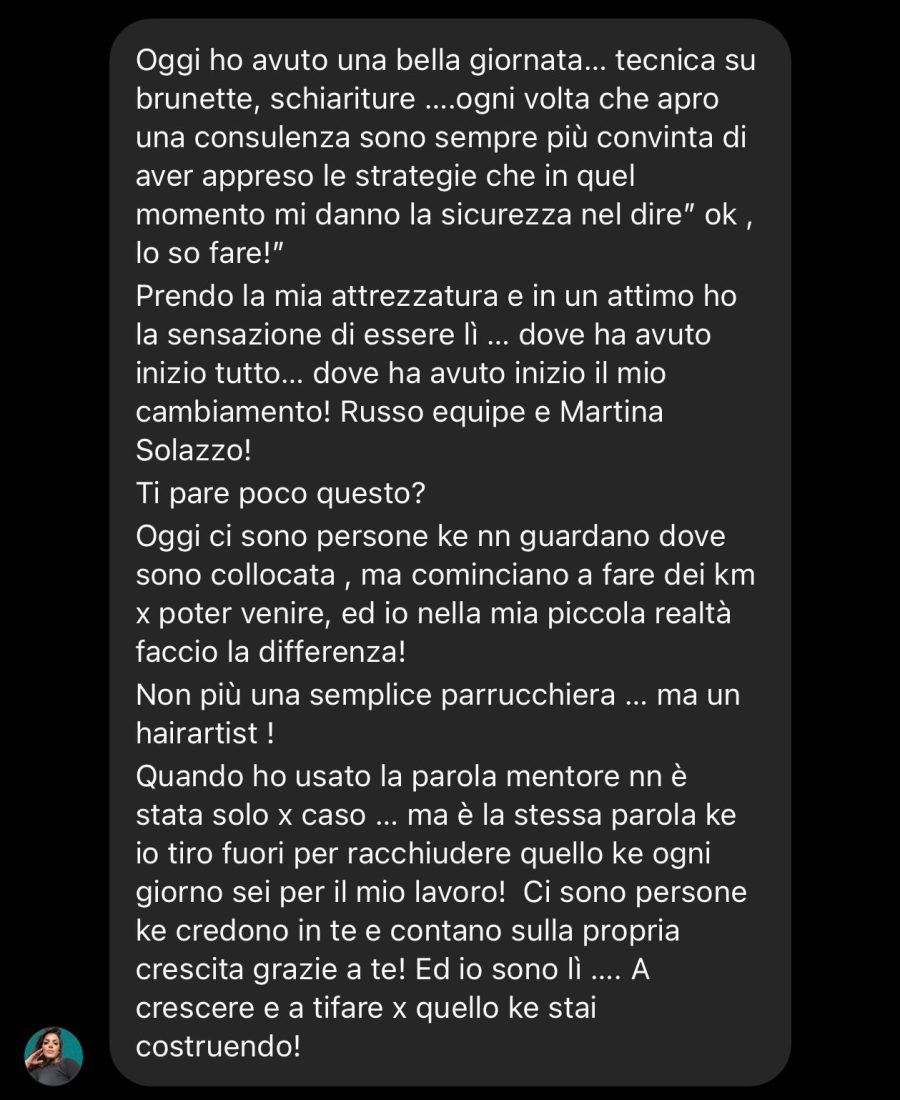Open the sender's profile avatar
Image resolution: width=900 pixels, height=1100 pixels.
click(x=54, y=1056)
